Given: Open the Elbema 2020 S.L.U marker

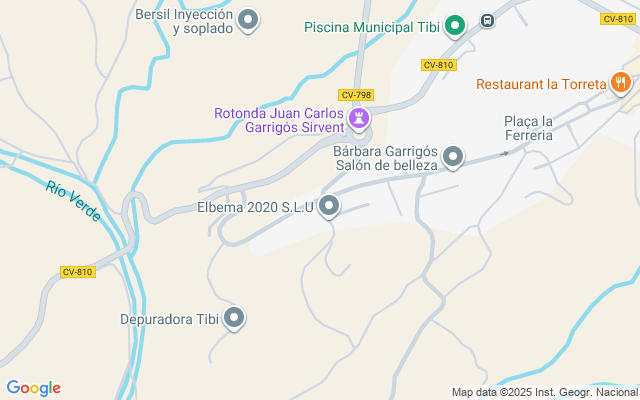Looking at the screenshot, I should coord(328,208).
